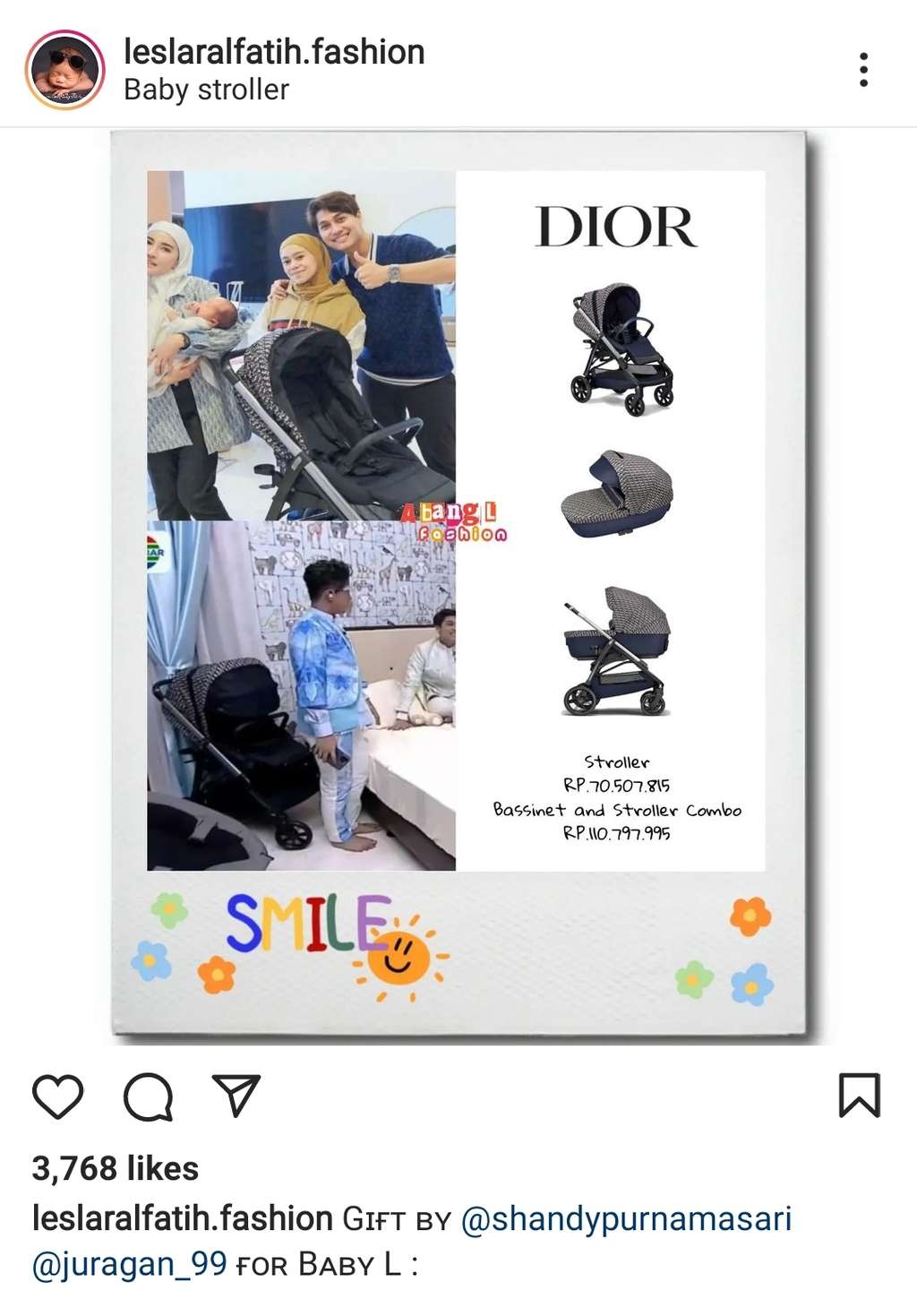View the 3,768 likes list
Image resolution: width=917 pixels, height=1316 pixels.
116,1168
